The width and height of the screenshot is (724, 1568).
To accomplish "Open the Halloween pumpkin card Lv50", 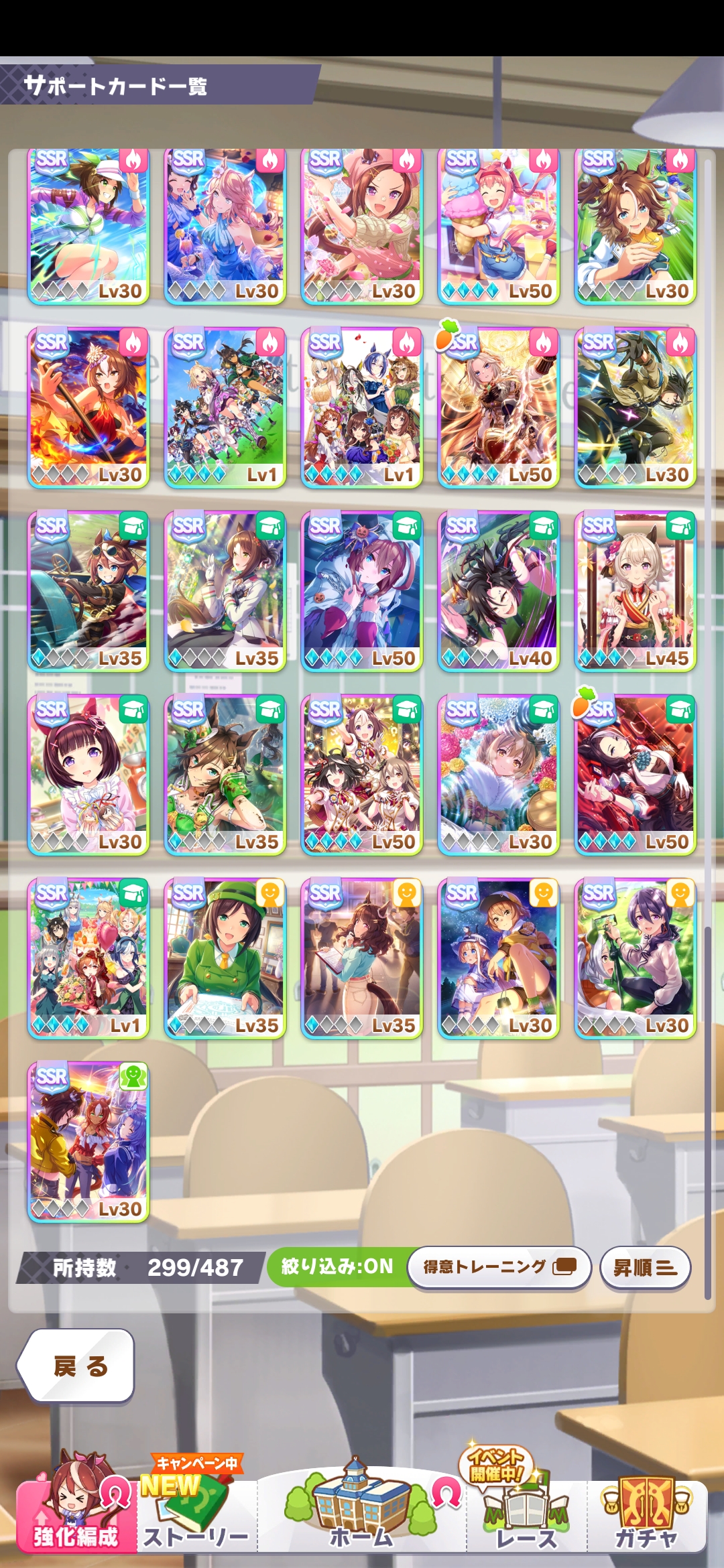I will [361, 592].
